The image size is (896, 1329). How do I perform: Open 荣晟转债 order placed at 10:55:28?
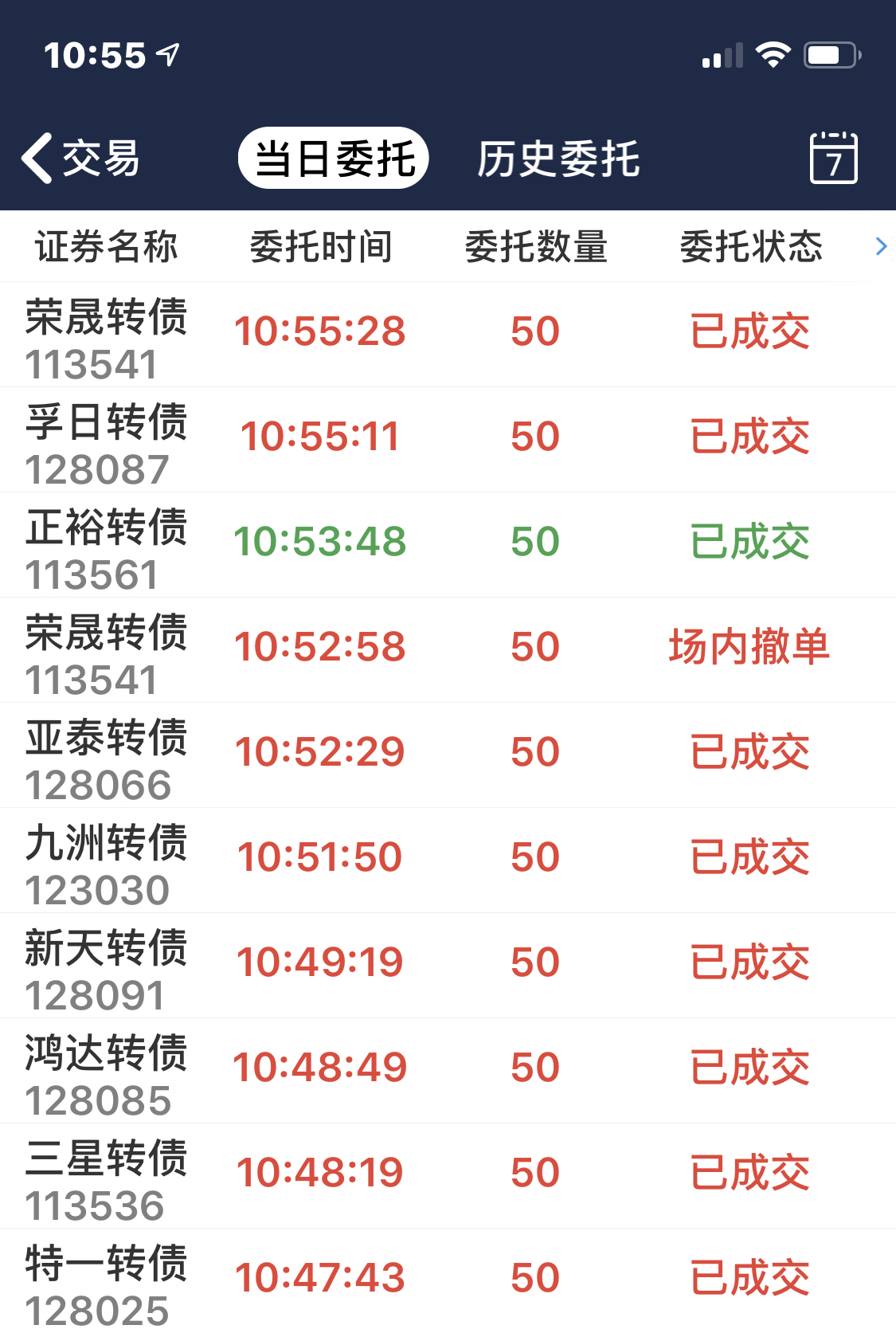[x=446, y=334]
